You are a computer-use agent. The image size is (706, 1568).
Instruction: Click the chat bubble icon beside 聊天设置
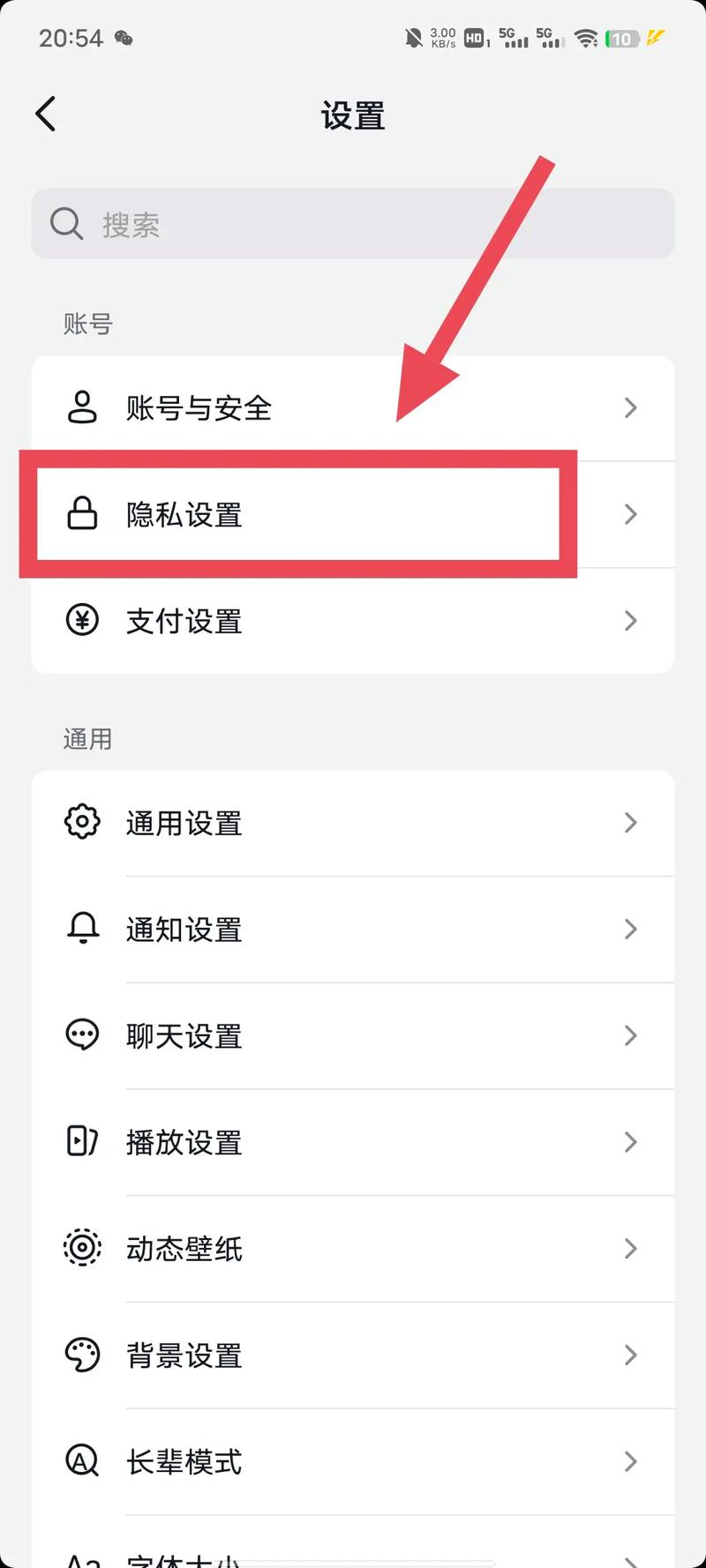click(x=82, y=1035)
